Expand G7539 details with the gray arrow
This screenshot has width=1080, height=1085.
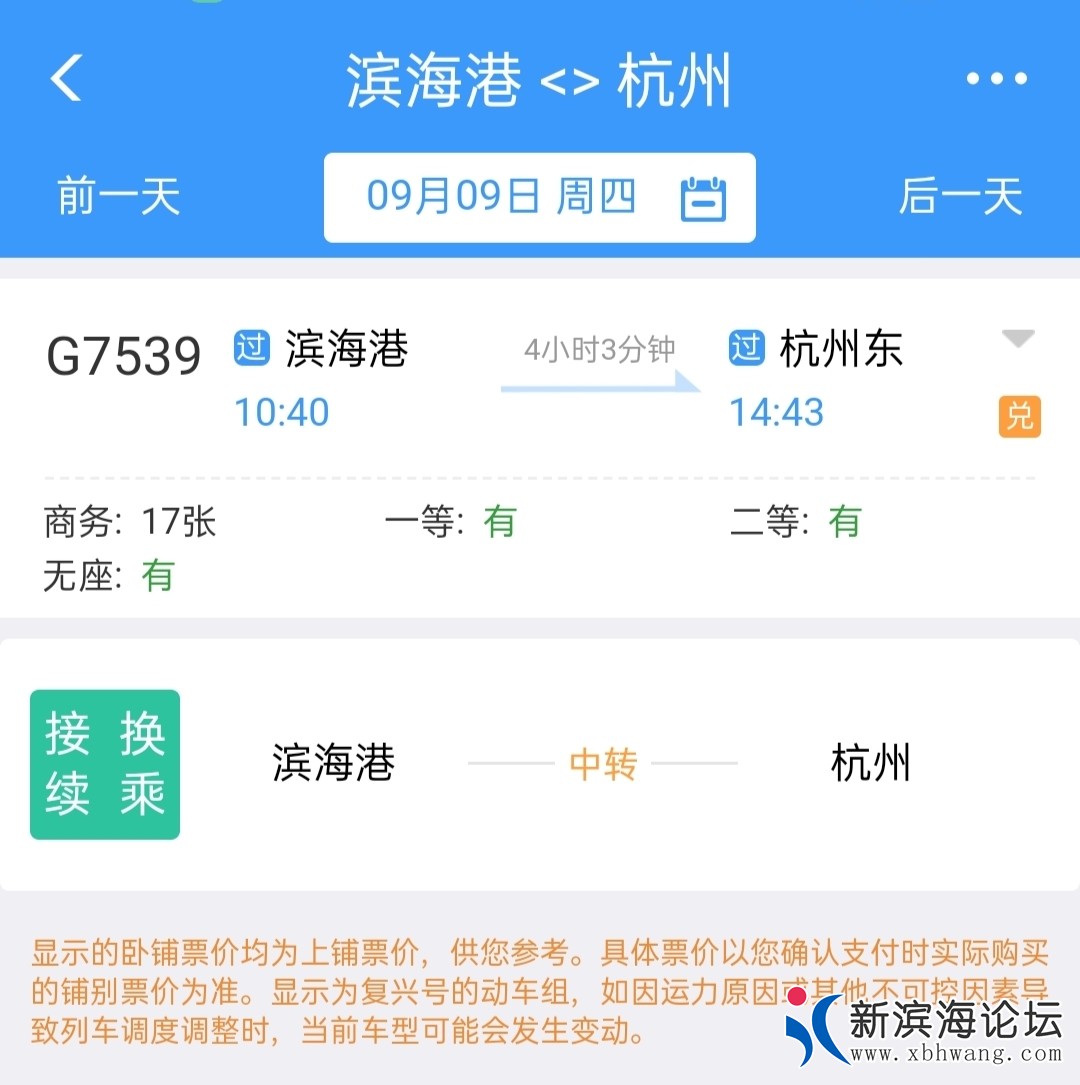click(x=1018, y=339)
